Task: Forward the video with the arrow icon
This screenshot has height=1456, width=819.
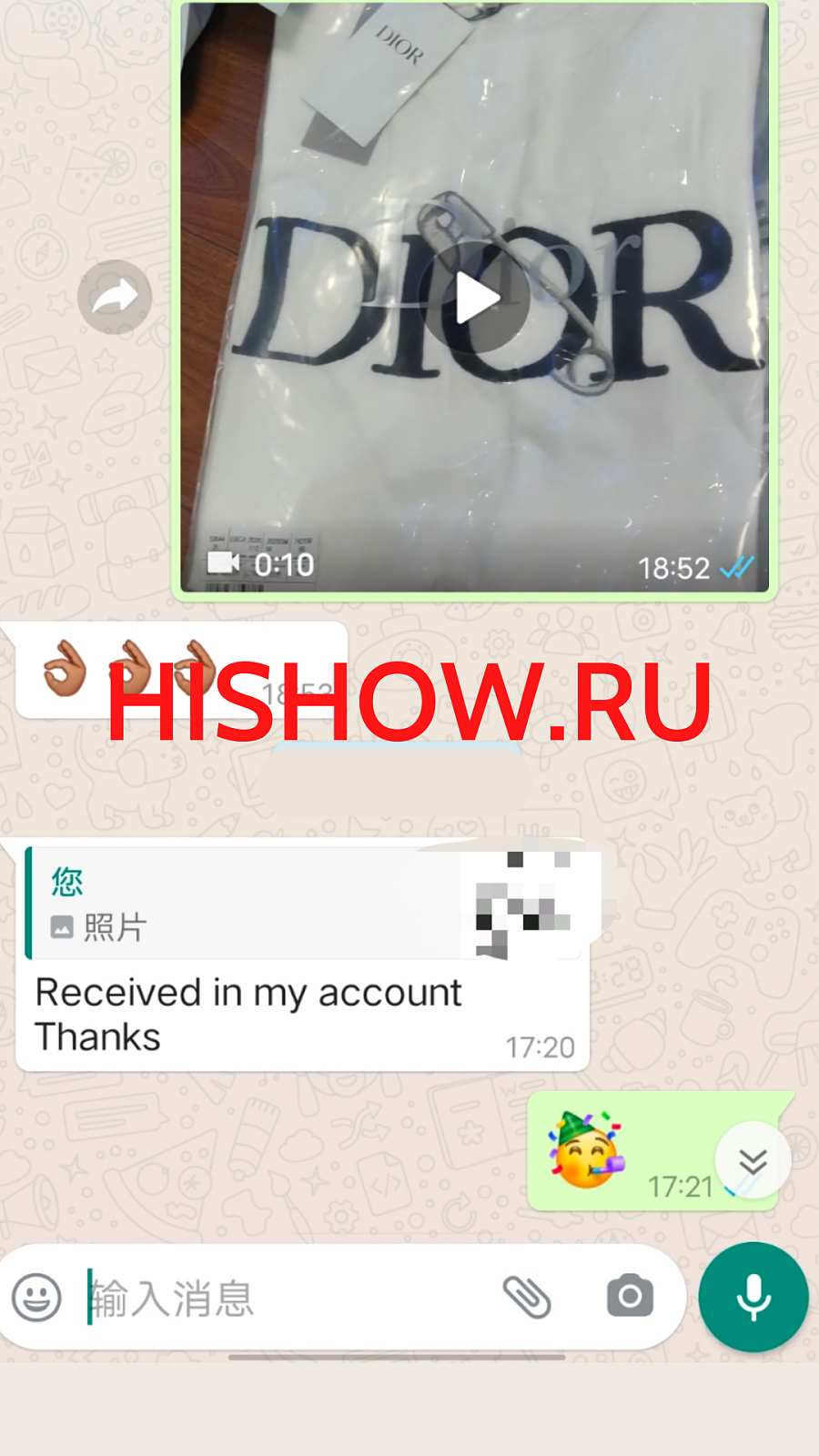Action: [115, 297]
